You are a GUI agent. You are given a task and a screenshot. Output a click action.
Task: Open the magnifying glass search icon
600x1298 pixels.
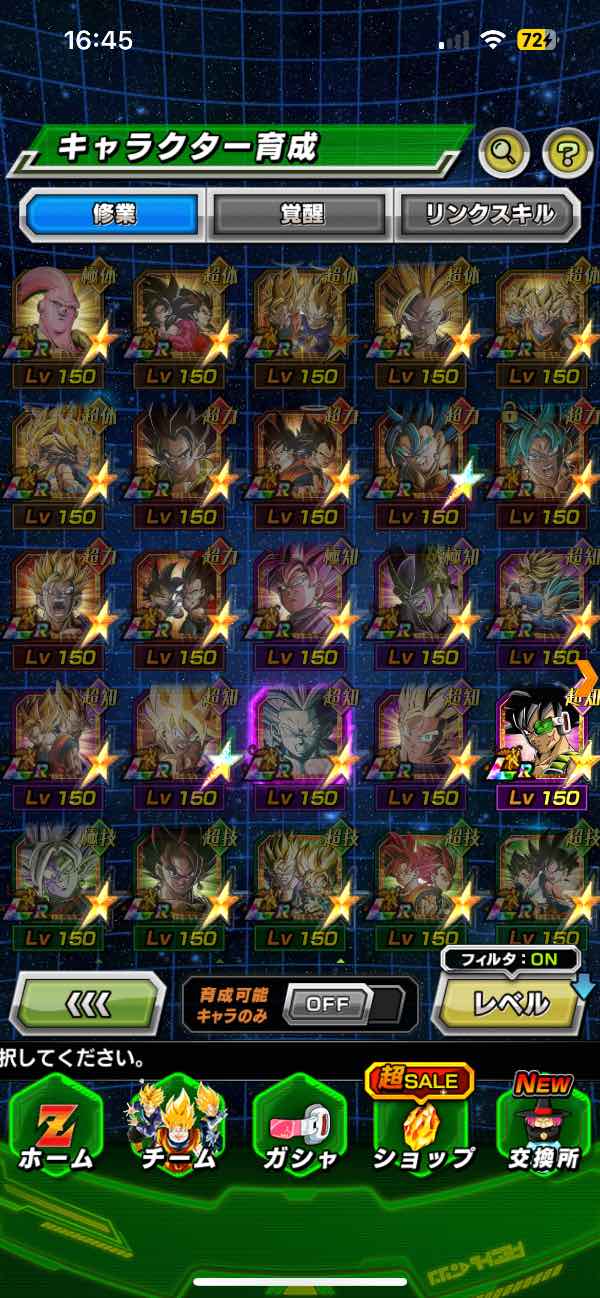(504, 152)
